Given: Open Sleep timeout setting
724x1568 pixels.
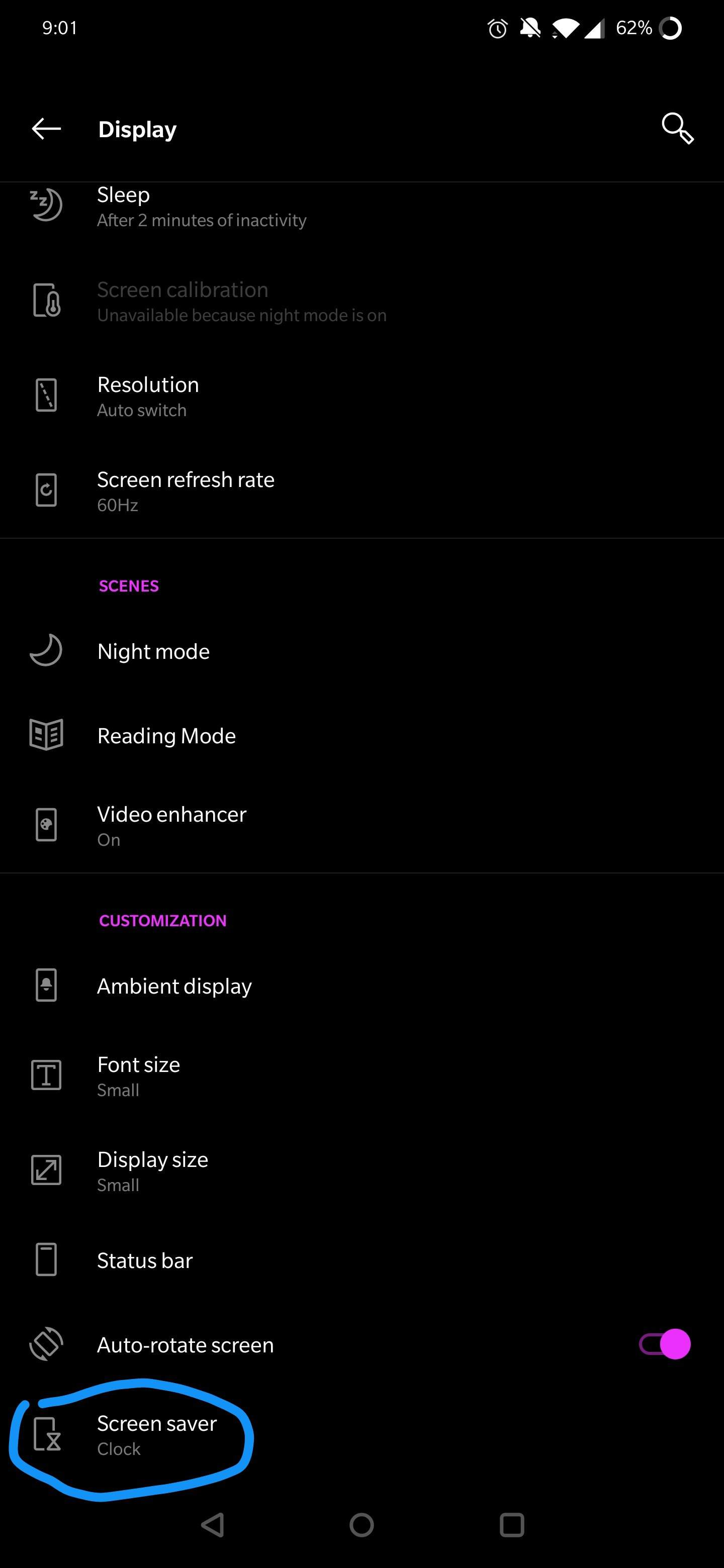Looking at the screenshot, I should (x=361, y=207).
